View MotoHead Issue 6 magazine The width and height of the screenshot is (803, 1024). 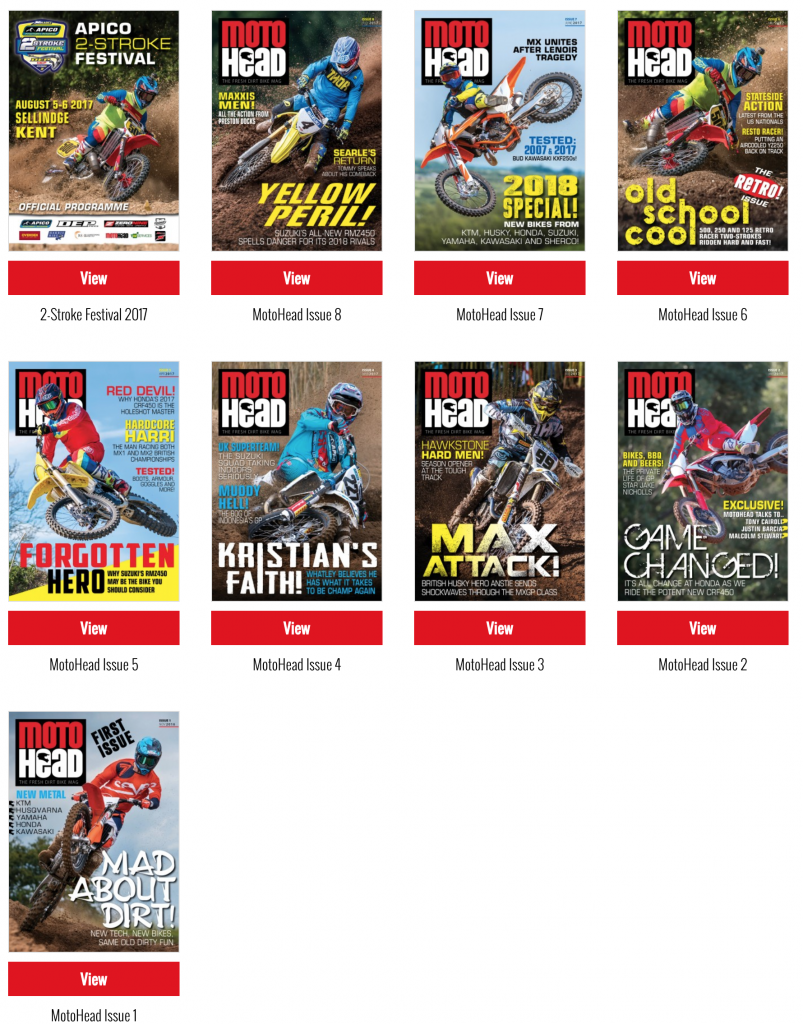702,278
